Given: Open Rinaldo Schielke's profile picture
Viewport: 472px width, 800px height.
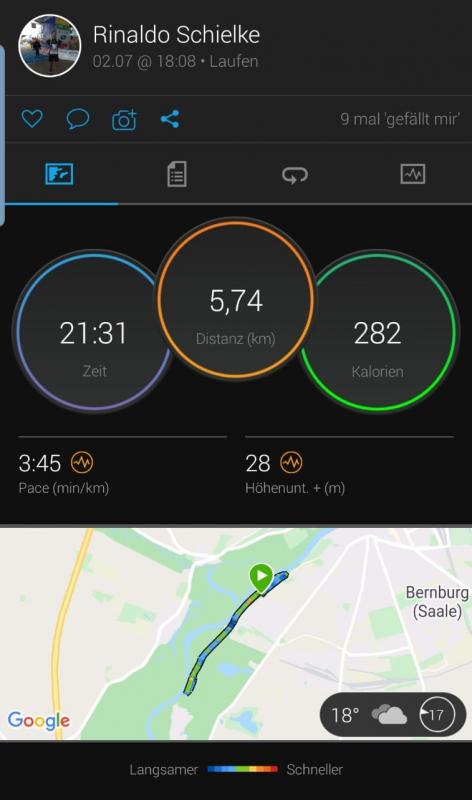Looking at the screenshot, I should click(49, 45).
